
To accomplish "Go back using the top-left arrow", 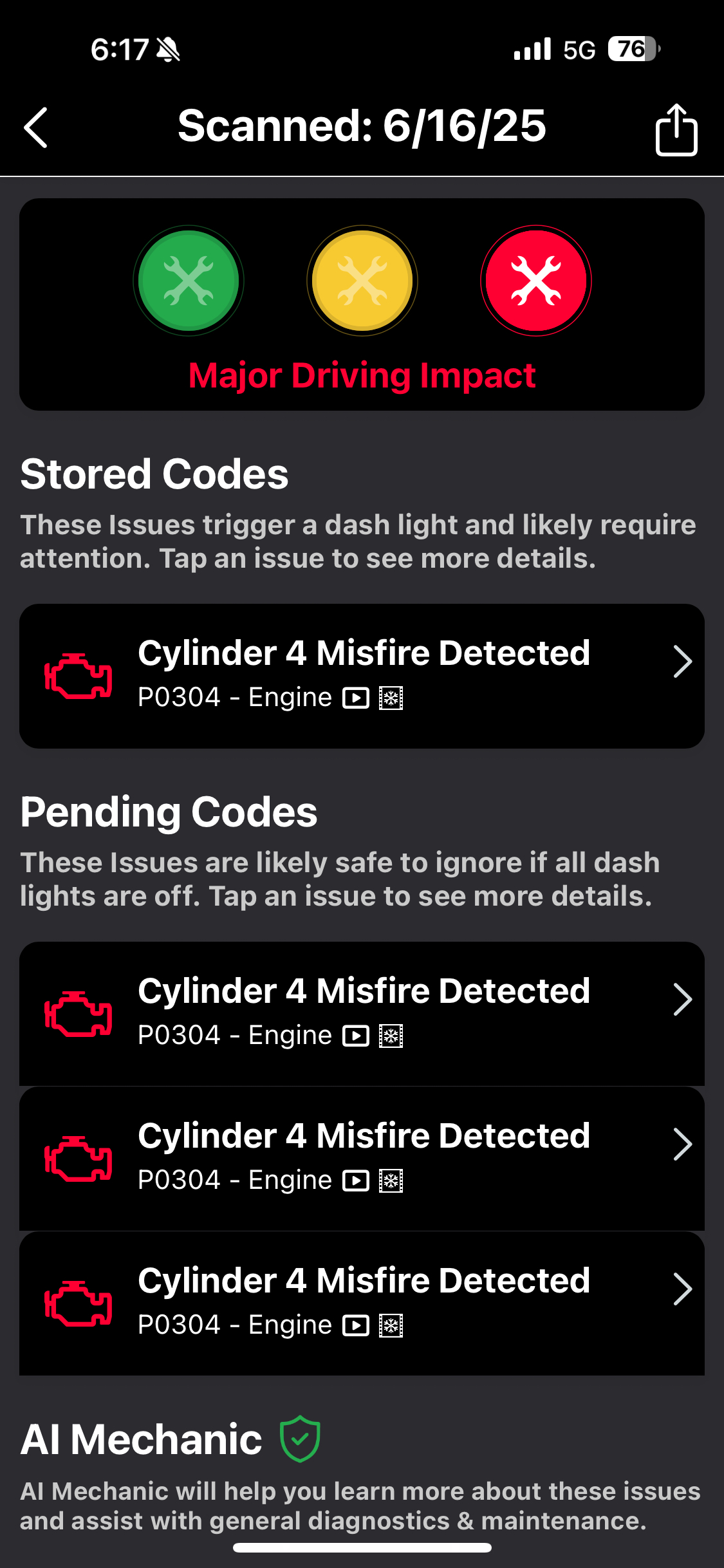I will [36, 127].
